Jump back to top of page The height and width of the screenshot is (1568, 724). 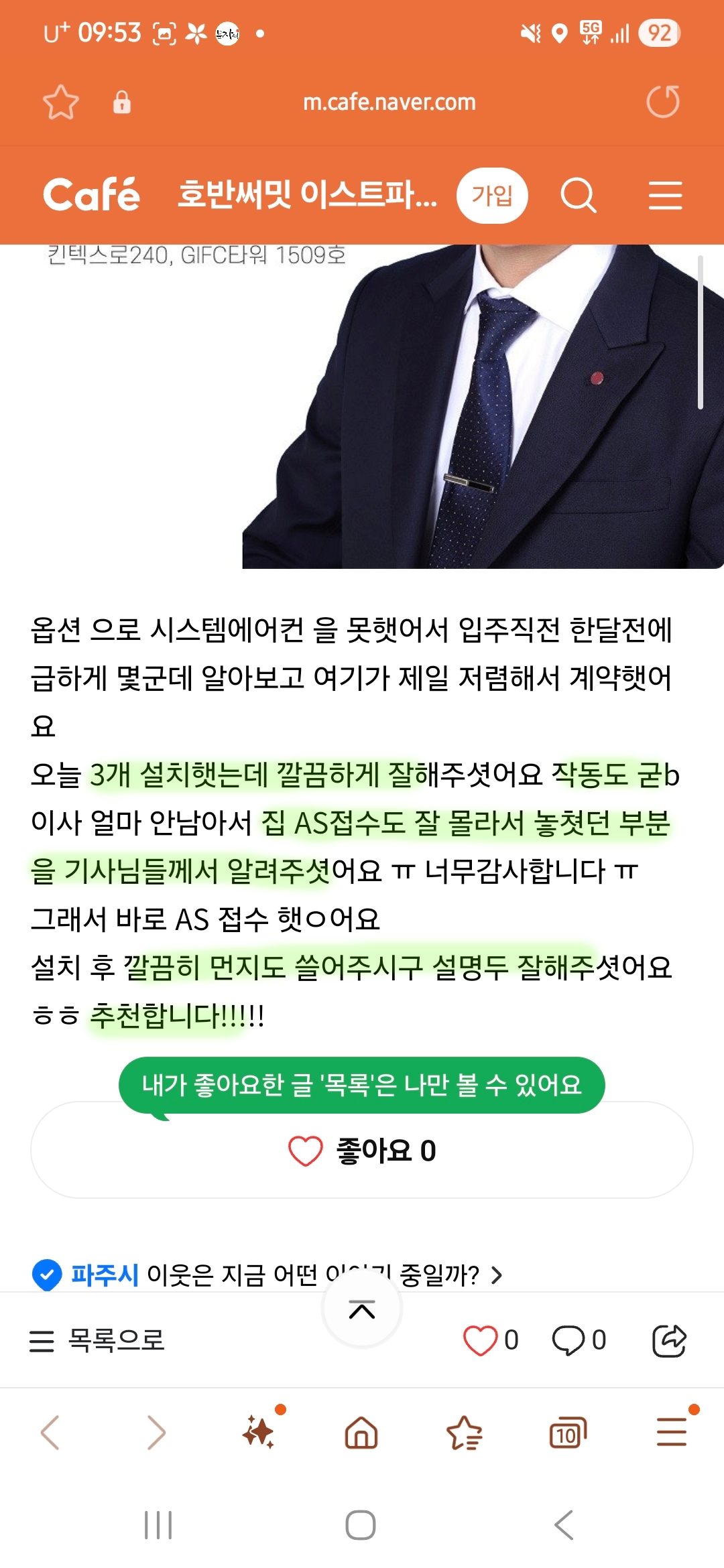[x=362, y=1309]
